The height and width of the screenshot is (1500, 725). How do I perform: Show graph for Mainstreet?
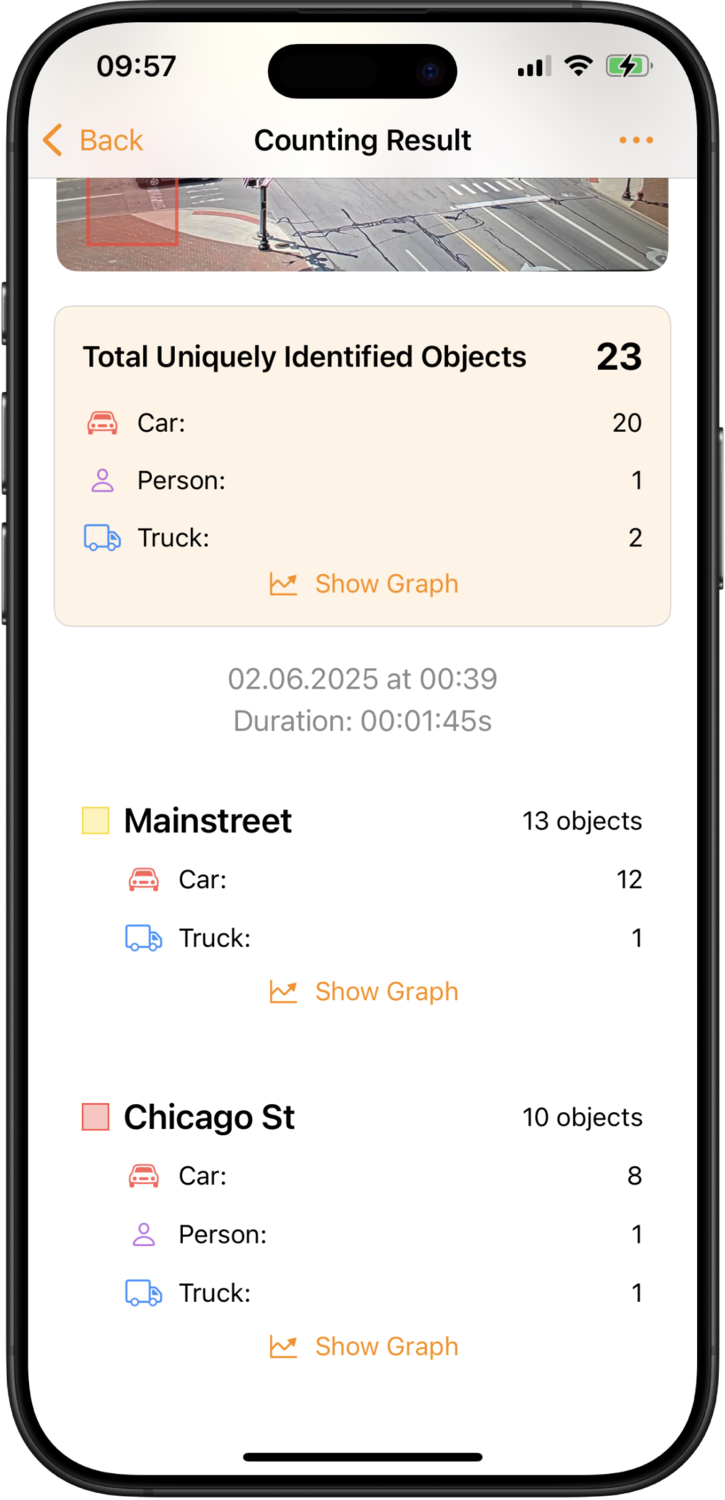click(364, 992)
